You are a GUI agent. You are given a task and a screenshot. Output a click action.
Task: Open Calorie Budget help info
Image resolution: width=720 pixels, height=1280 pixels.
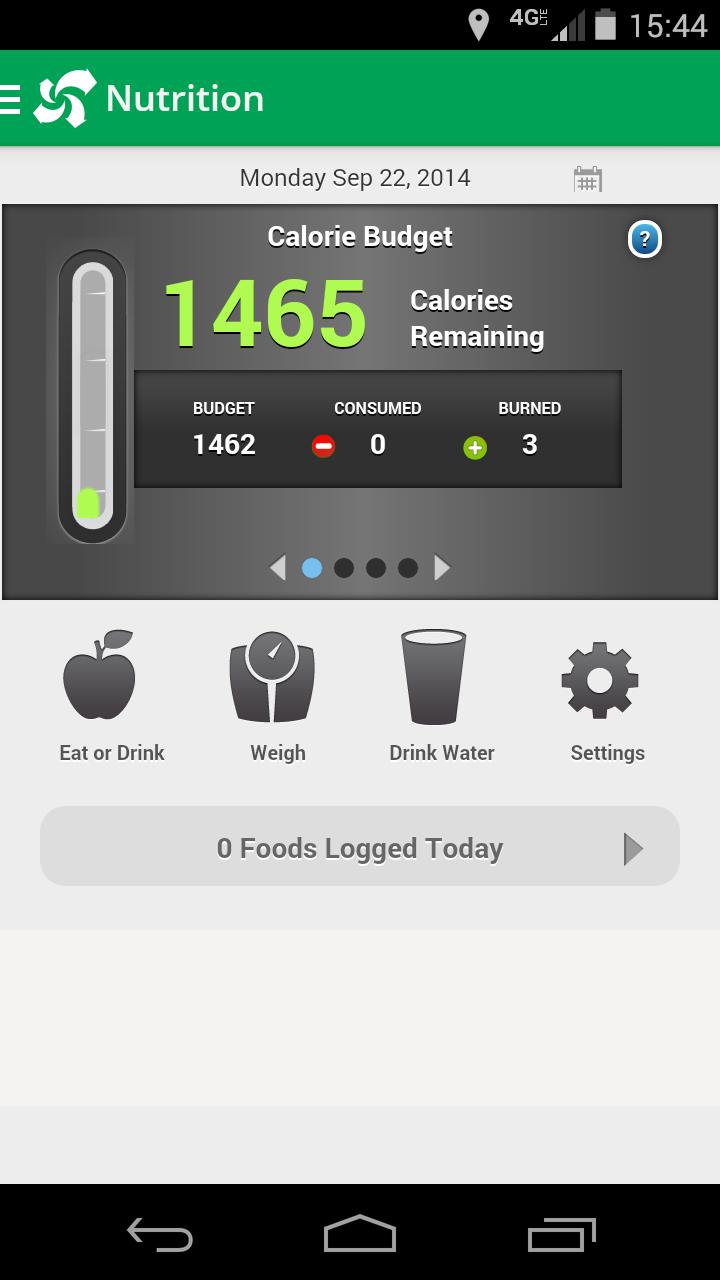pyautogui.click(x=645, y=240)
